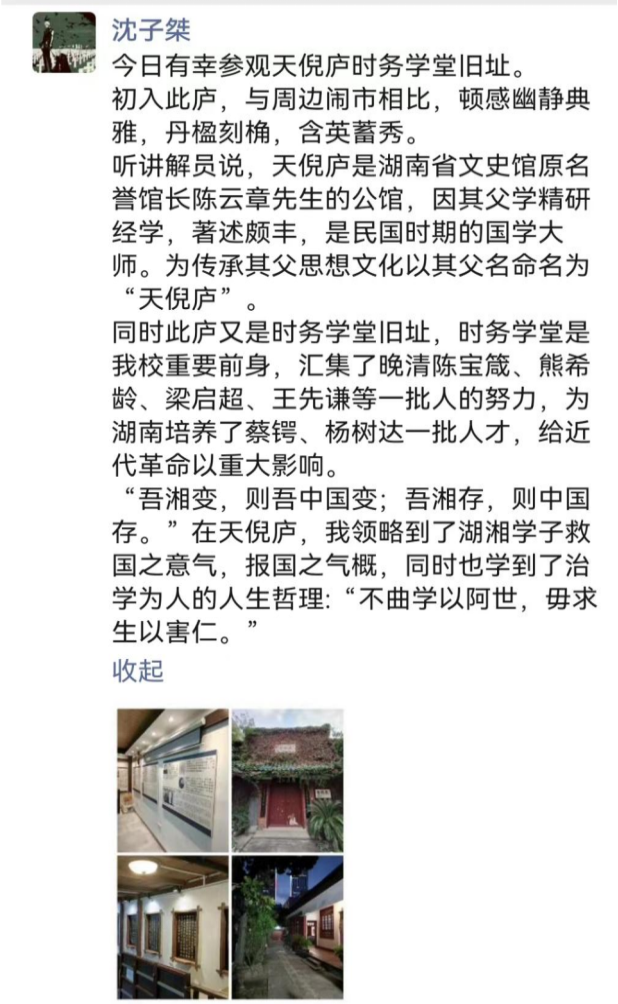Collapse the post with 收起

pos(137,671)
